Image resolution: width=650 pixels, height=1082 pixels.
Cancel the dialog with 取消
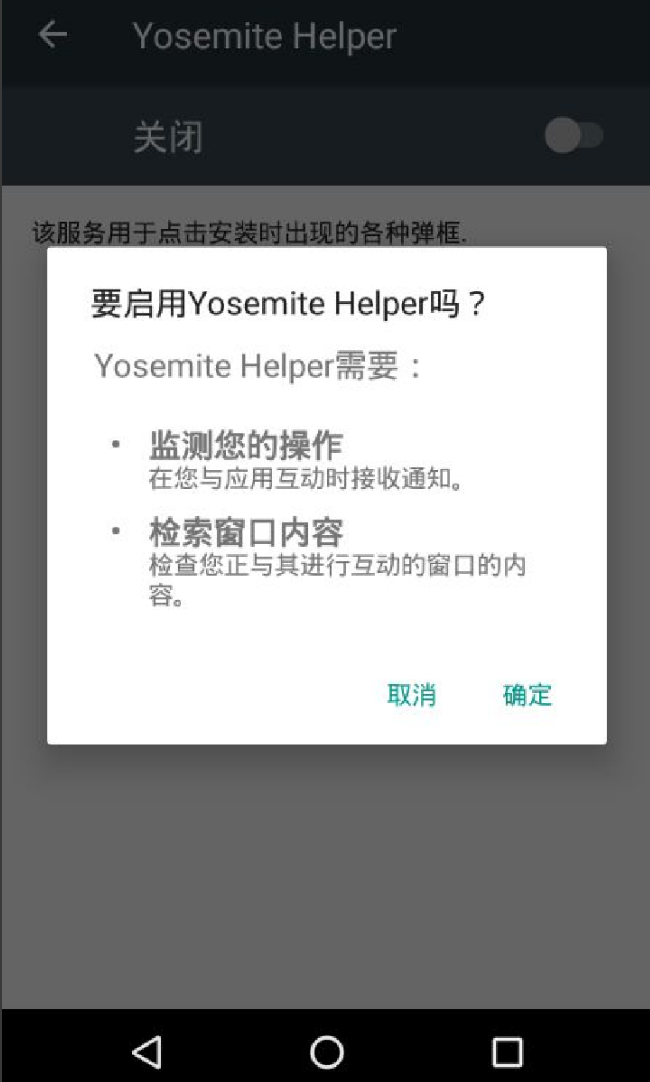click(411, 695)
